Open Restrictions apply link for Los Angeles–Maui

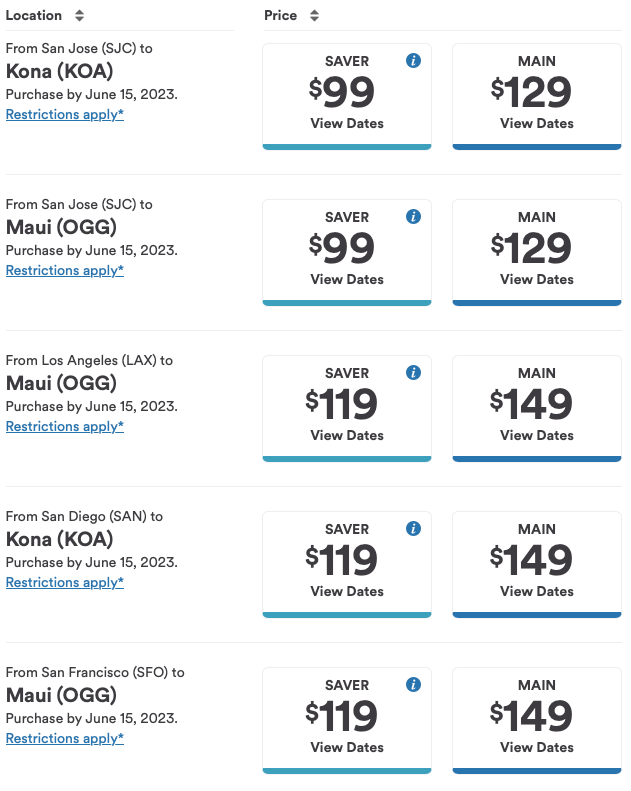[65, 426]
